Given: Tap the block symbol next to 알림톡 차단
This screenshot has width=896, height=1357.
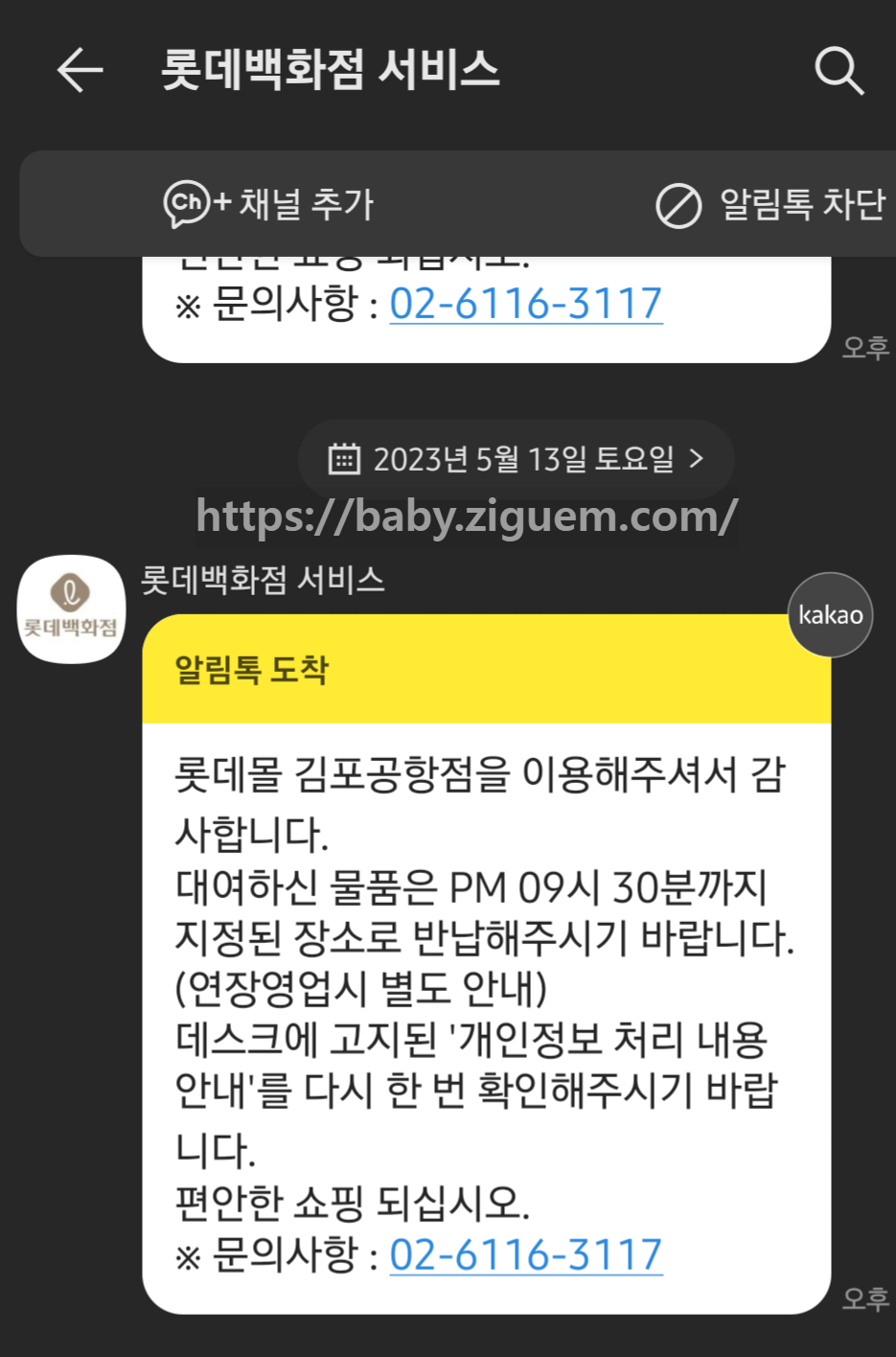Looking at the screenshot, I should 680,203.
